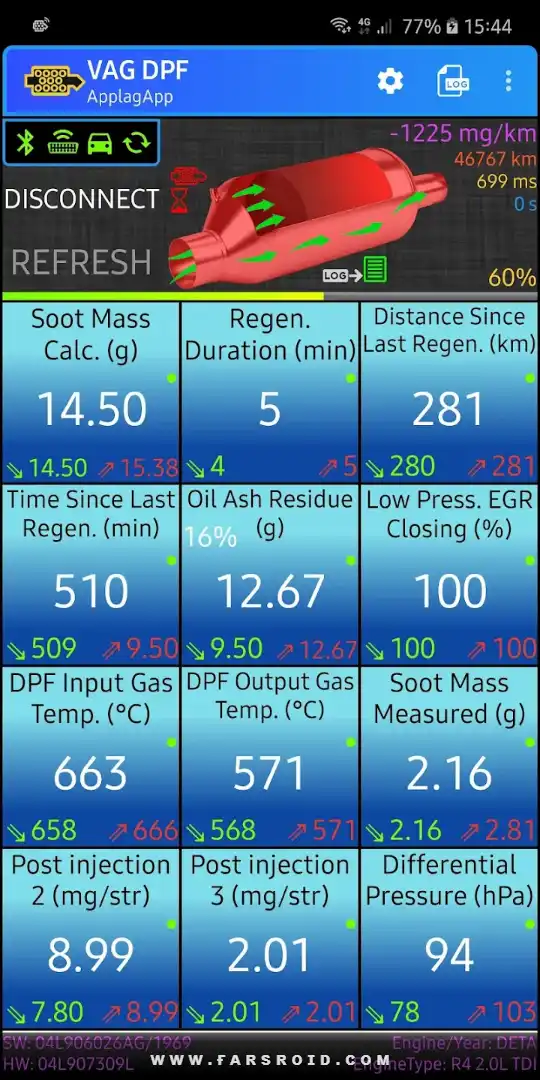Open the Soot Mass Calc. tile

pos(91,392)
